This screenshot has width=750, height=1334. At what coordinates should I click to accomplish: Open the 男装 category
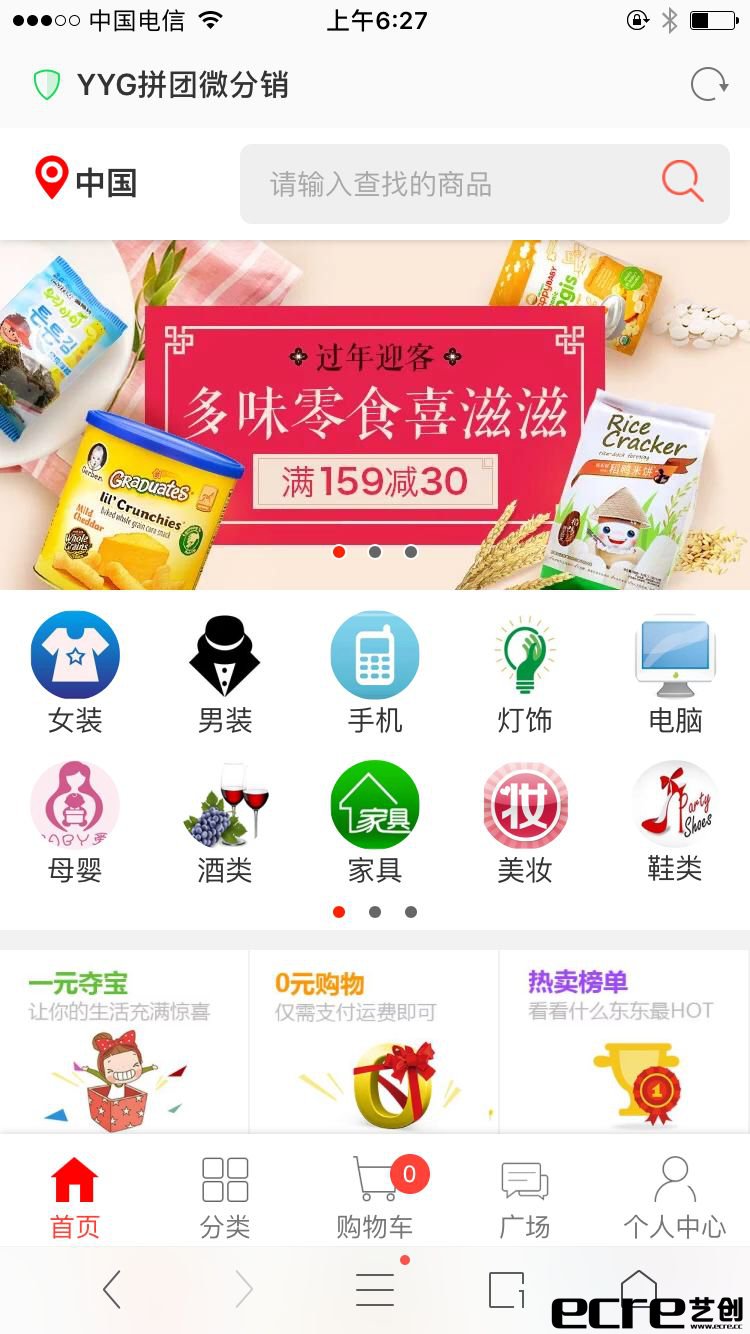coord(225,673)
